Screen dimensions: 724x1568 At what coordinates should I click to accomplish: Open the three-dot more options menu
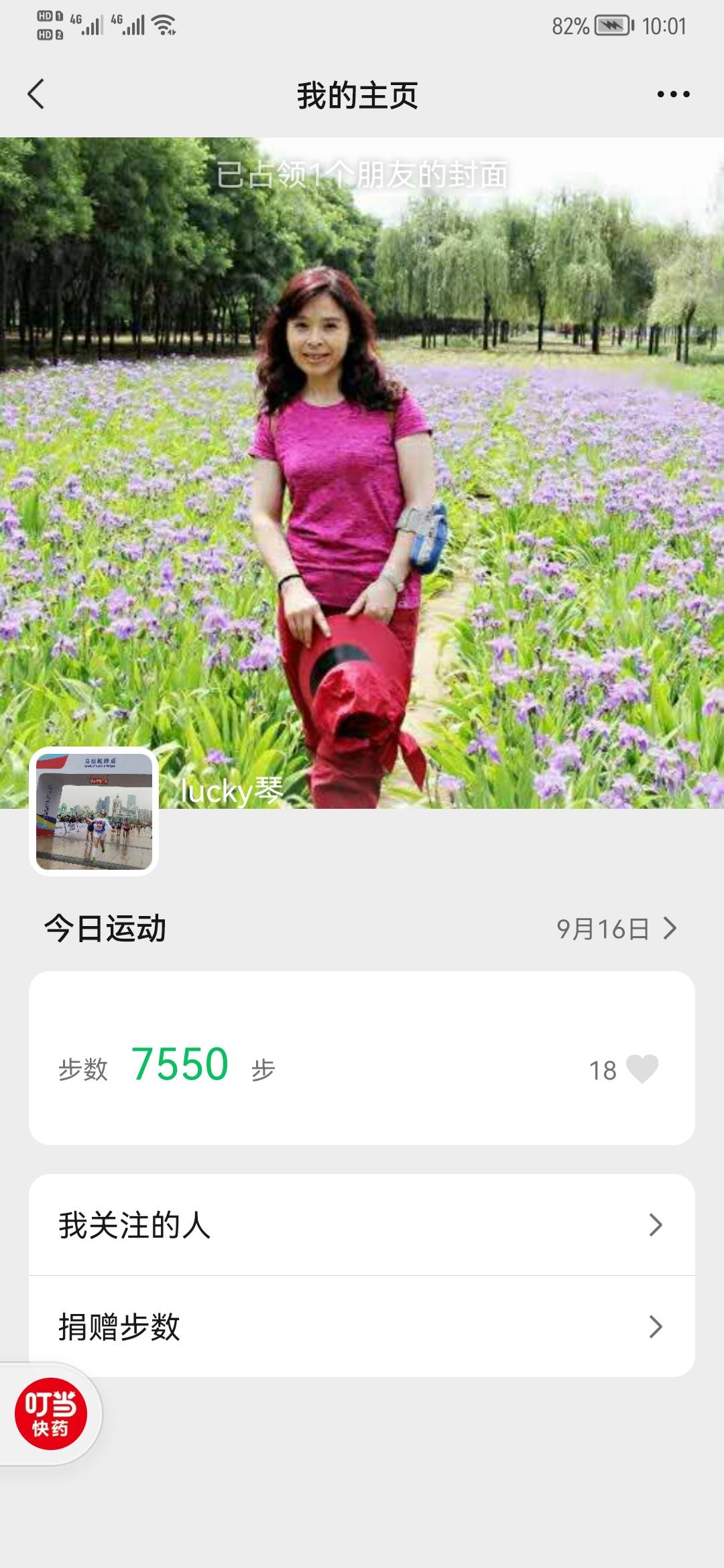(x=673, y=95)
